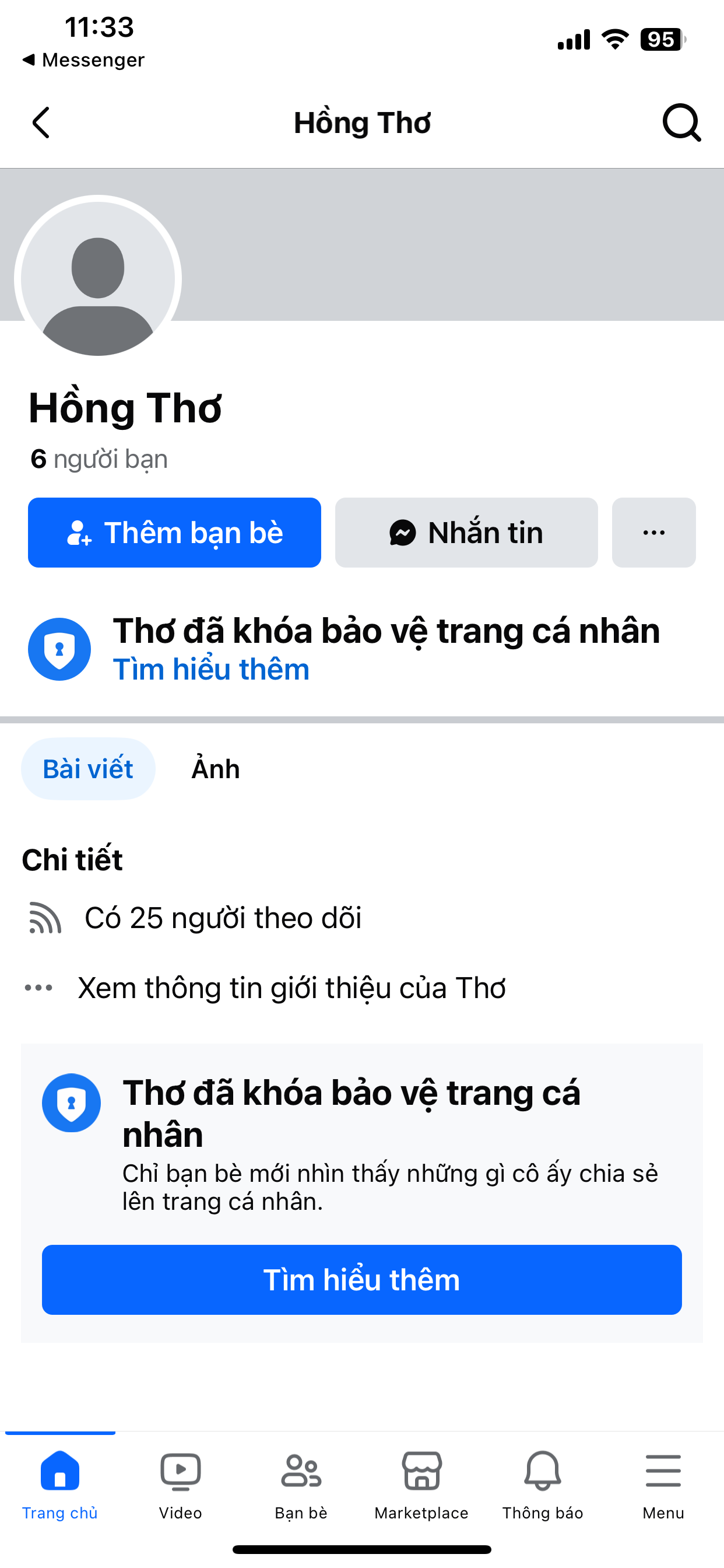Open Tìm hiểu thêm link under locked profile
724x1568 pixels.
pos(211,670)
